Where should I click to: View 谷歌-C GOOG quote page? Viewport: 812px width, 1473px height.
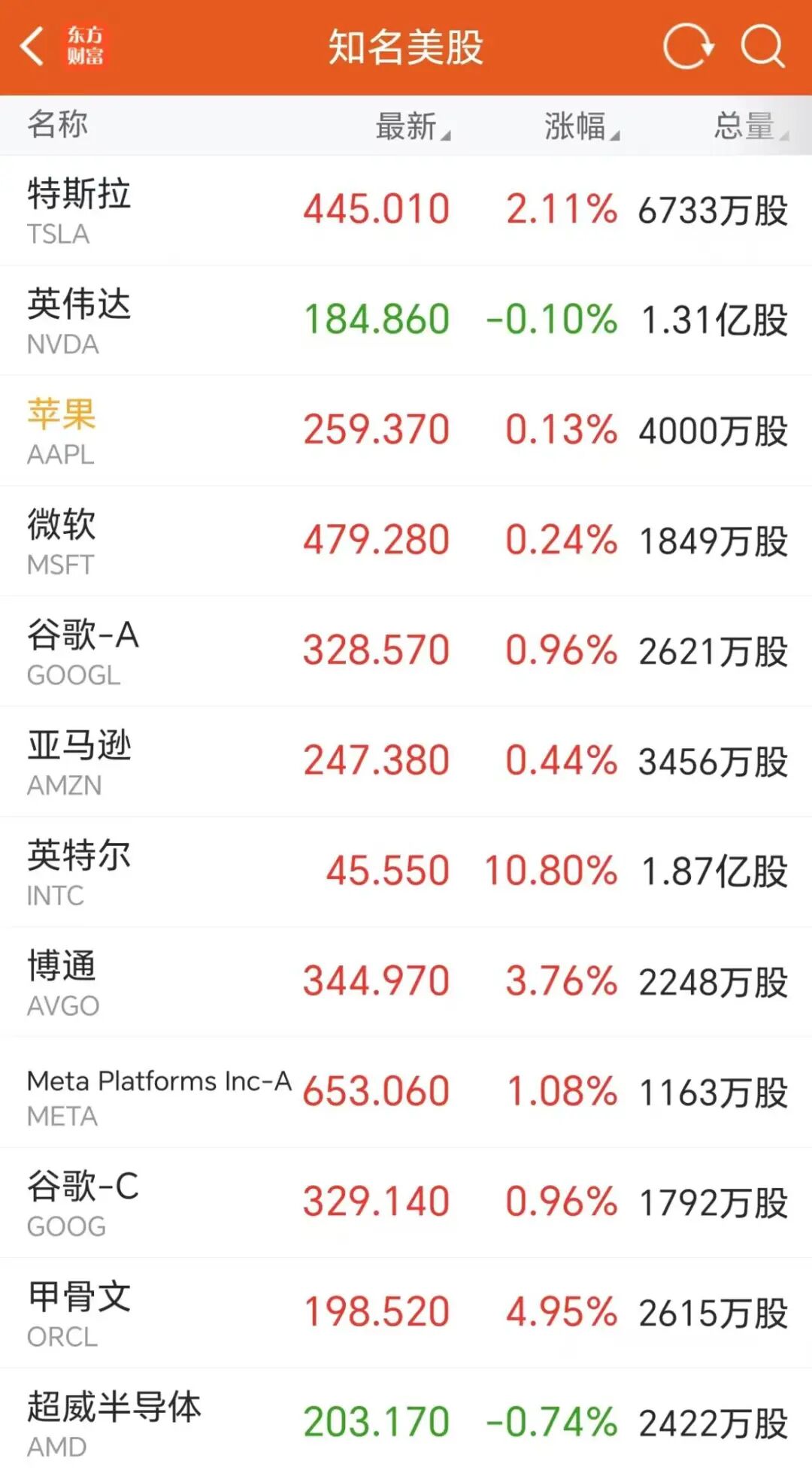coord(406,1203)
